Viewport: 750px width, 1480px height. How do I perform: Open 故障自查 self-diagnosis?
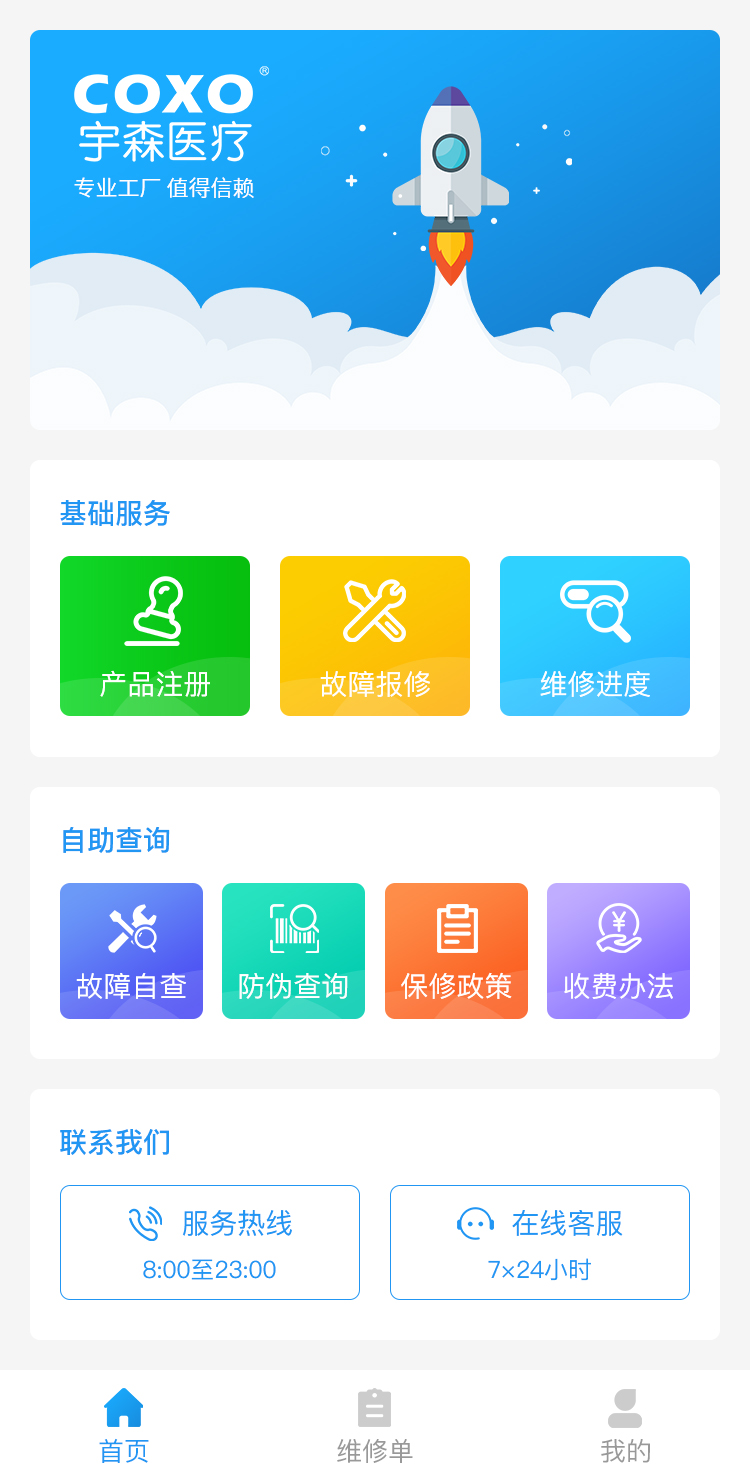click(131, 951)
